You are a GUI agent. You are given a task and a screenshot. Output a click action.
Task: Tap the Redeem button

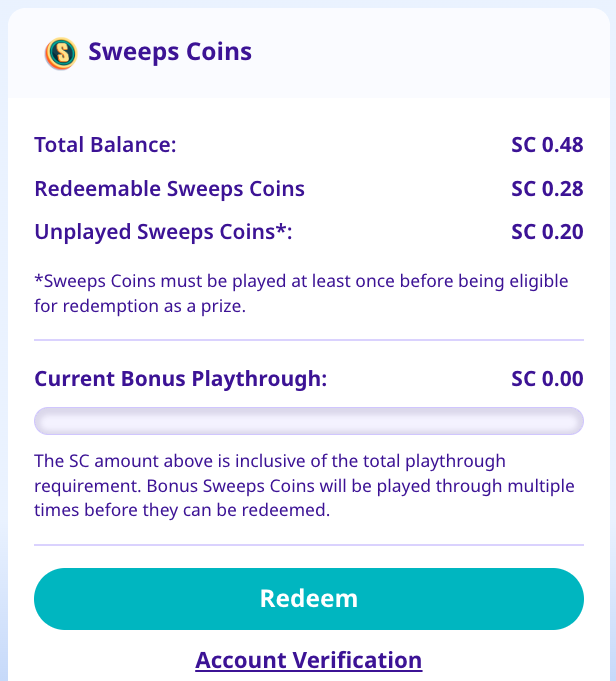click(308, 599)
